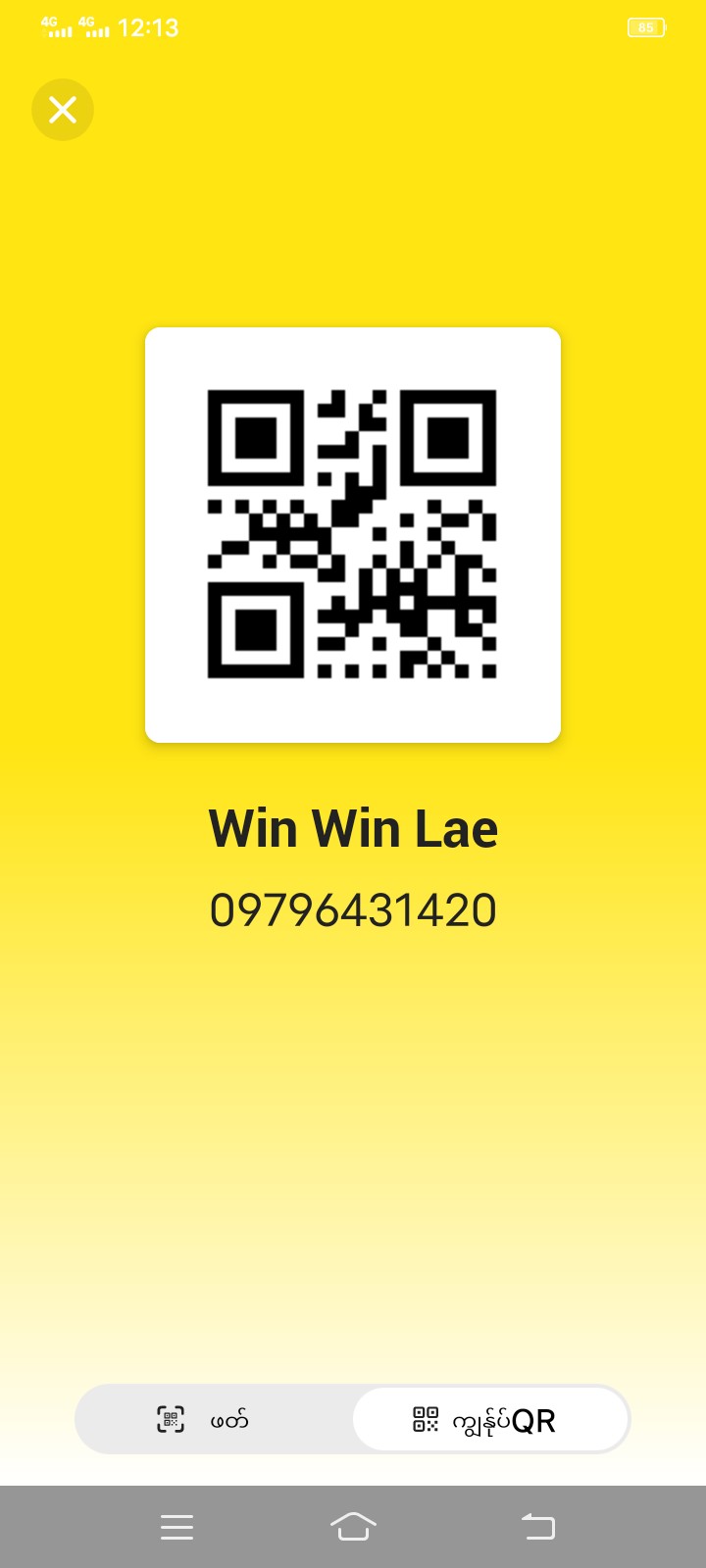Tap the system back button
Image resolution: width=706 pixels, height=1568 pixels.
(537, 1526)
